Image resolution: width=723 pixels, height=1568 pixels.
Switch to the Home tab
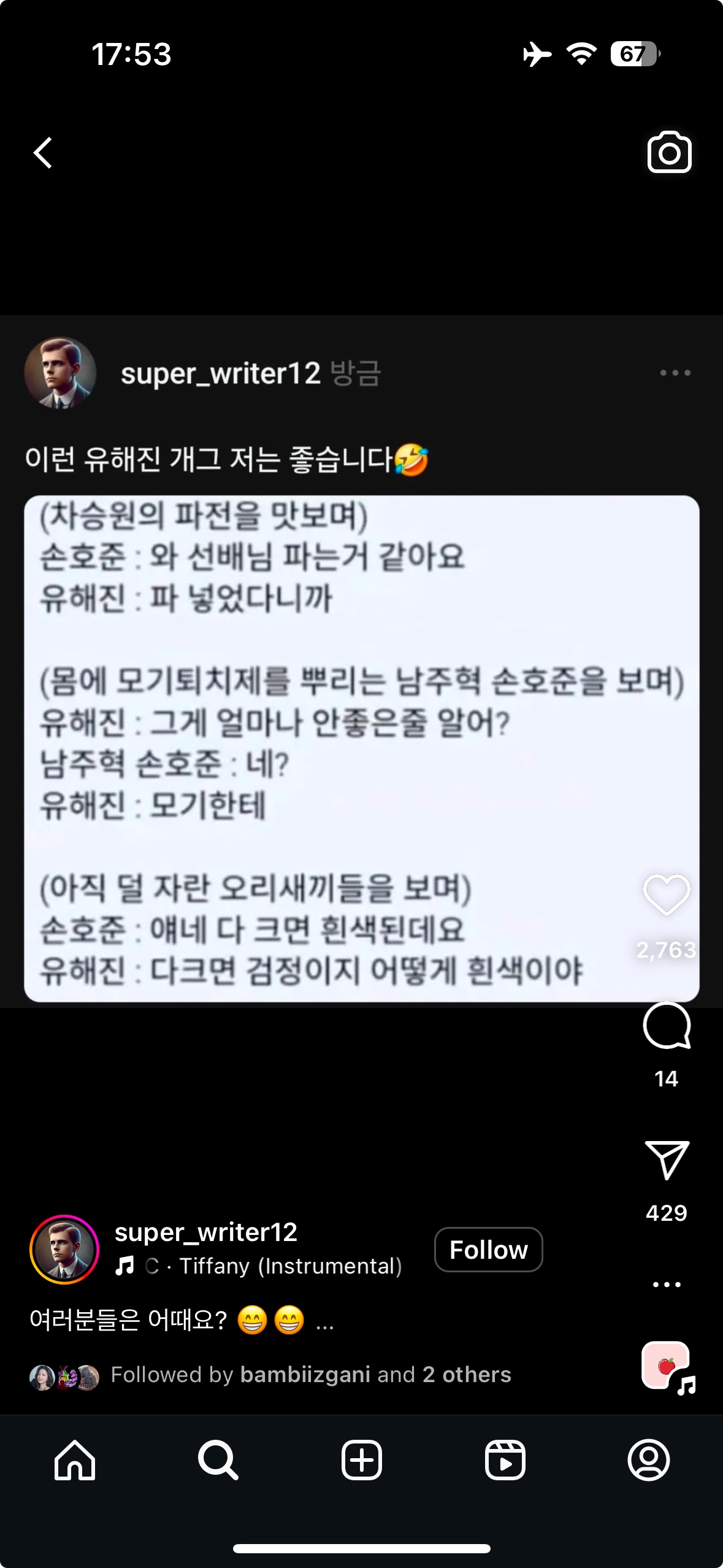(74, 1460)
